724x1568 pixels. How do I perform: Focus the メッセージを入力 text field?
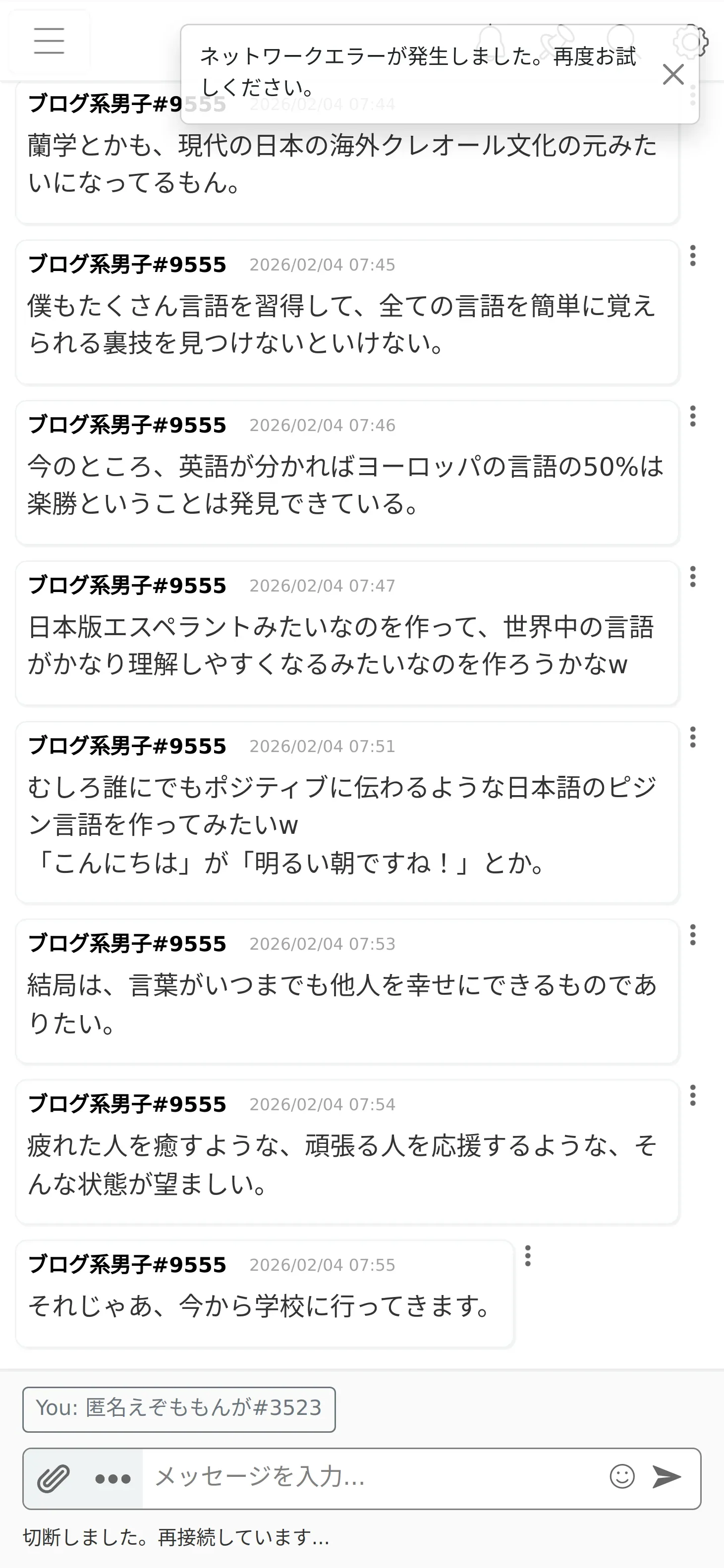[x=372, y=1477]
